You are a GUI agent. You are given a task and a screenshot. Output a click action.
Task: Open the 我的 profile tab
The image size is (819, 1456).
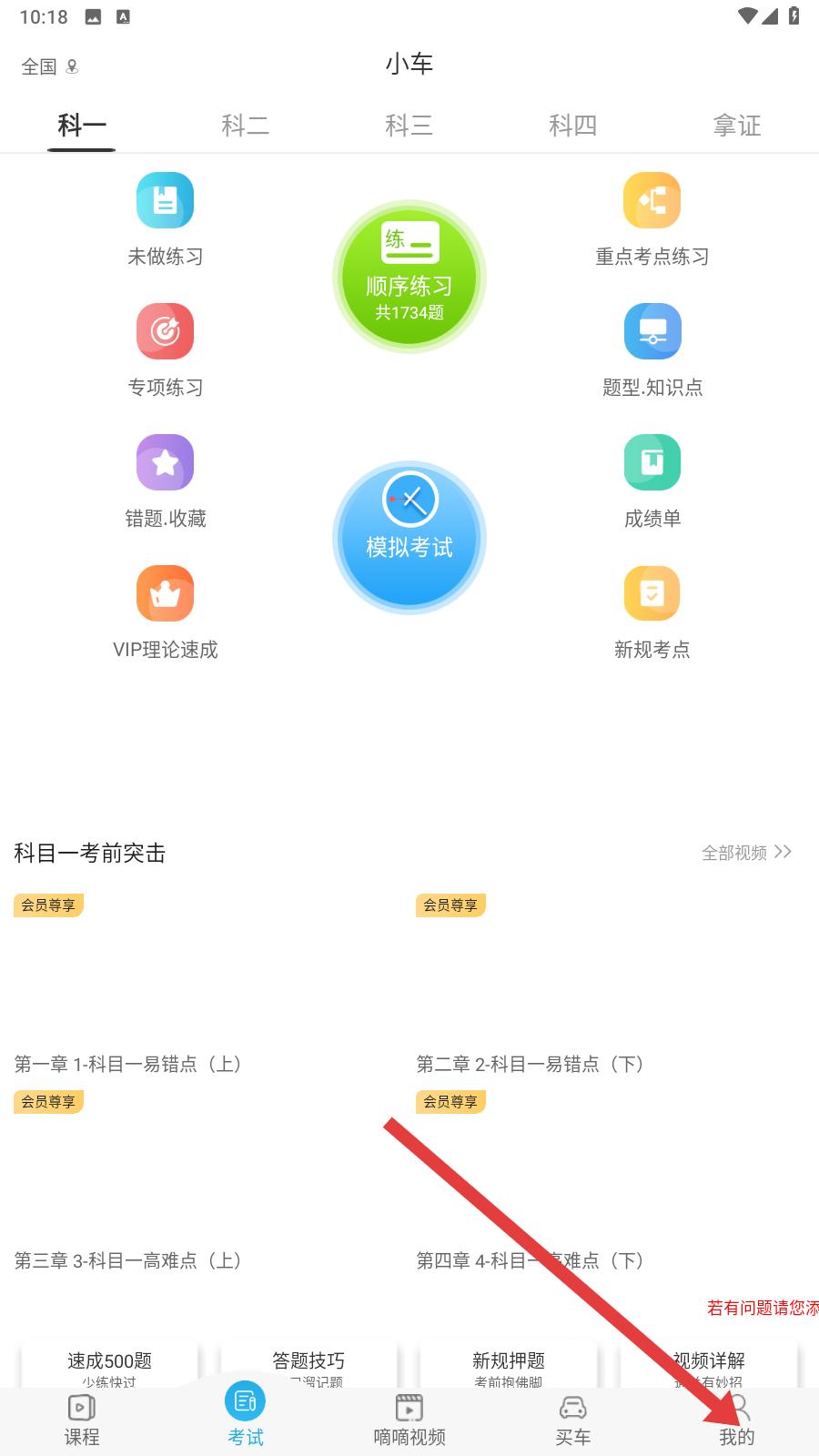coord(737,1421)
